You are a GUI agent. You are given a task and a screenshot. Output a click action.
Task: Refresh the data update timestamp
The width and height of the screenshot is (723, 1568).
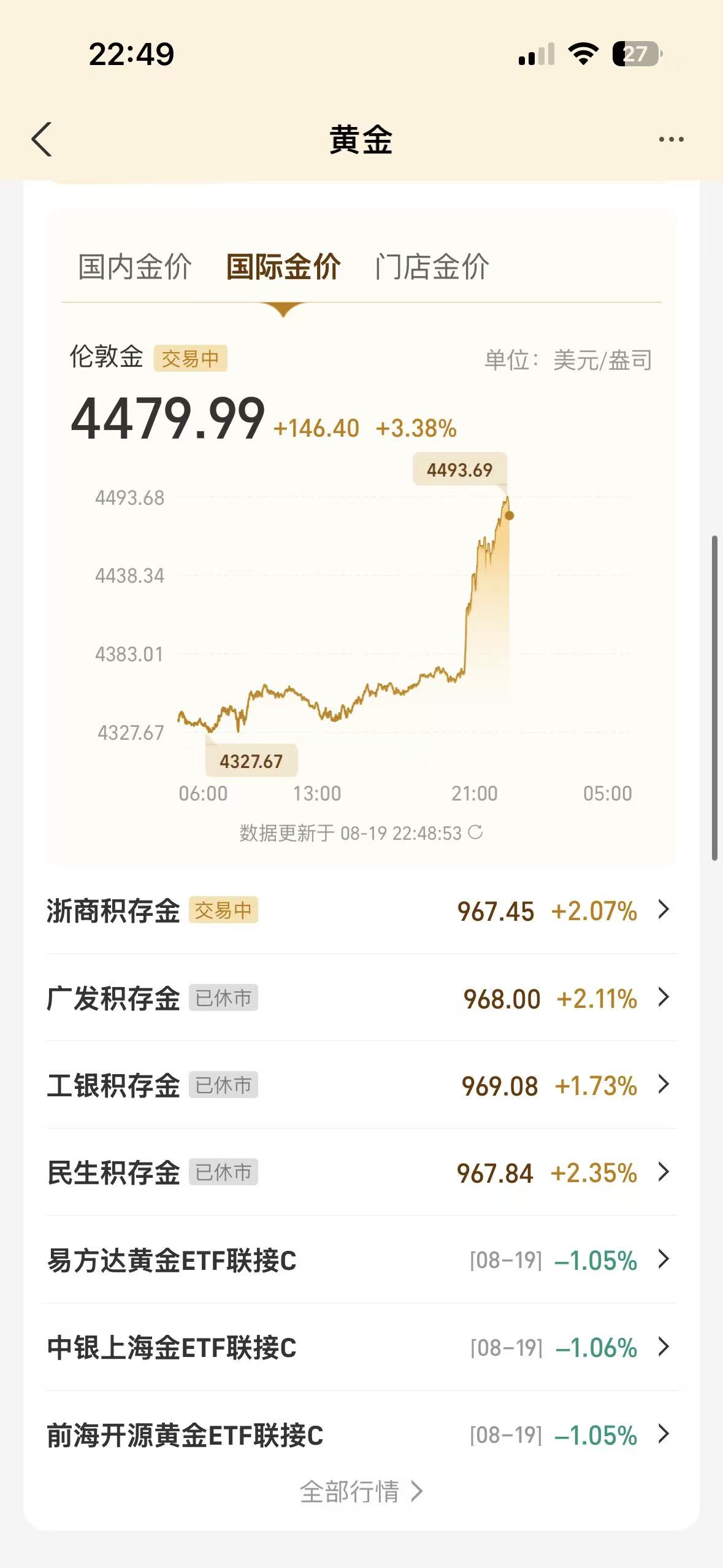coord(475,832)
